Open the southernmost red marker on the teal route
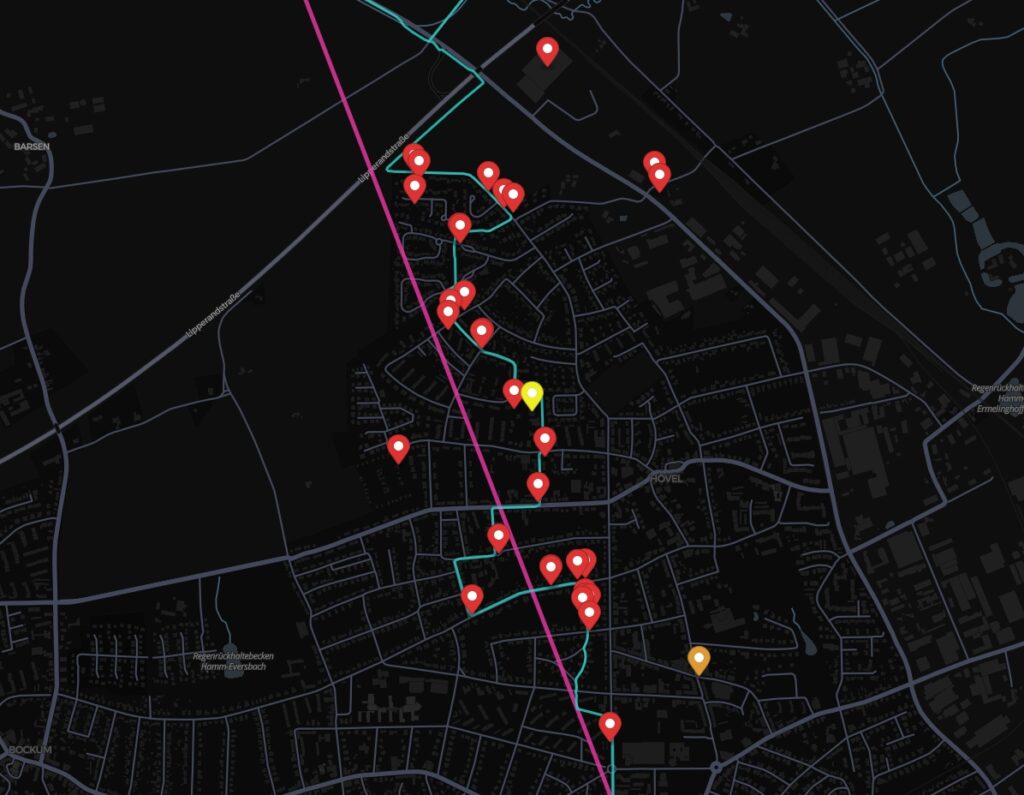This screenshot has width=1024, height=795. (610, 724)
